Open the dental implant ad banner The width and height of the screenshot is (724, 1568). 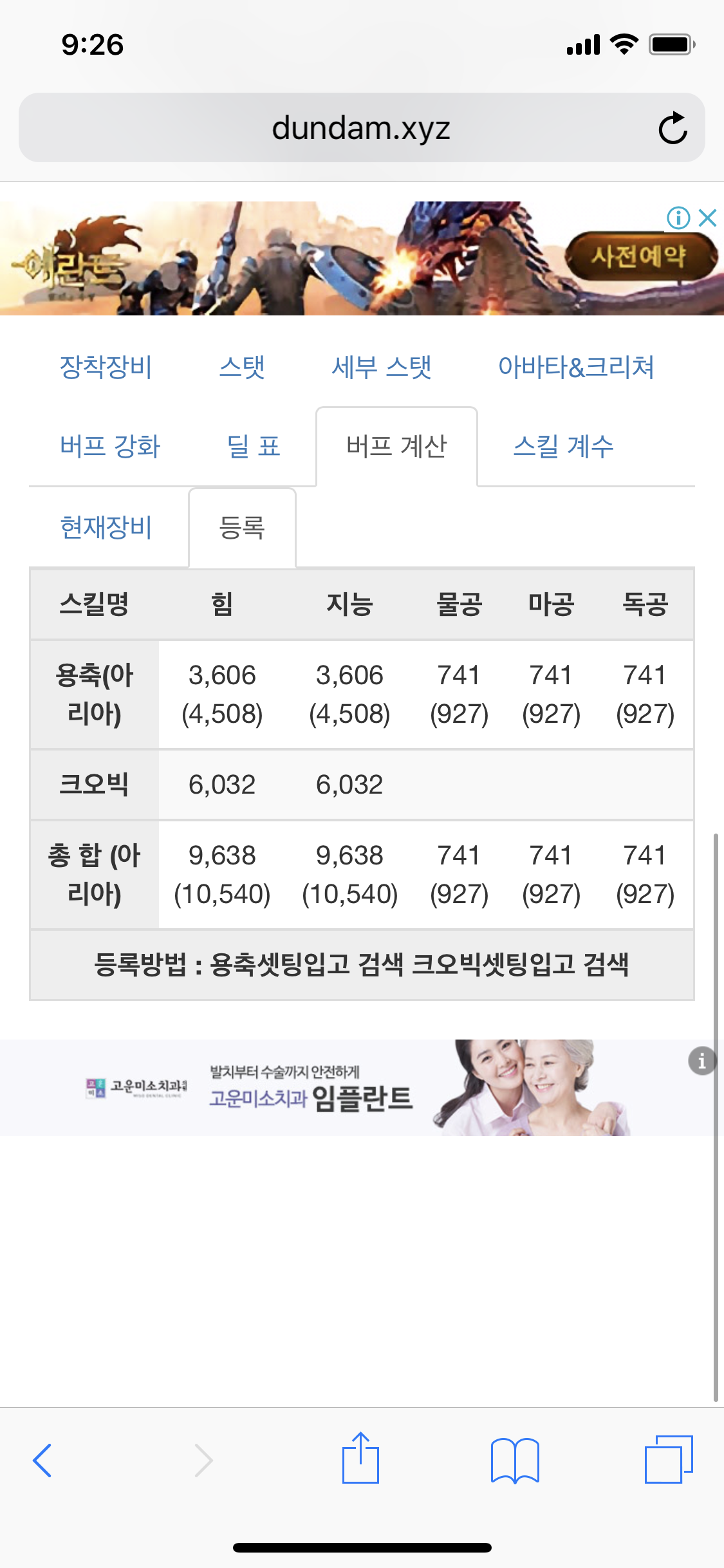pyautogui.click(x=361, y=1087)
